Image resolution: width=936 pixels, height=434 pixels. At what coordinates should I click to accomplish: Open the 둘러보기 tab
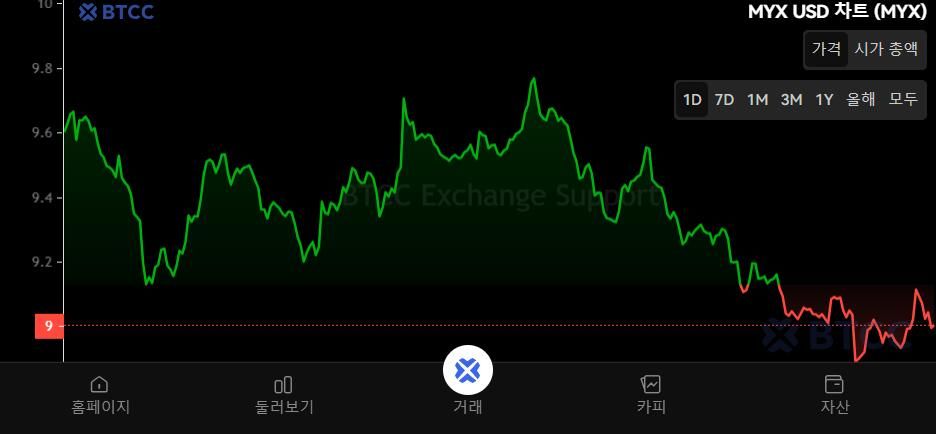(x=284, y=395)
